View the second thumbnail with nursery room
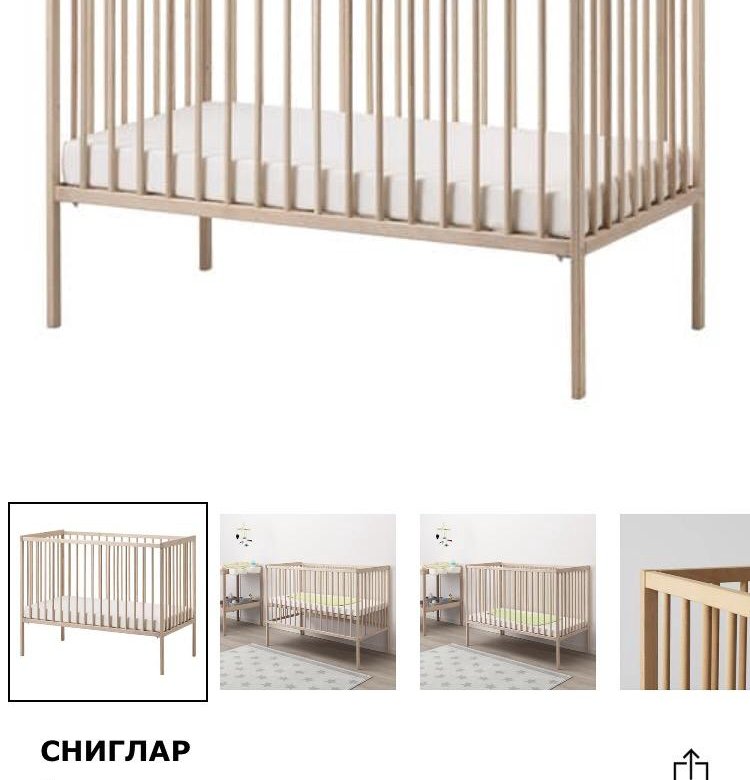Viewport: 750px width, 780px height. pos(308,601)
